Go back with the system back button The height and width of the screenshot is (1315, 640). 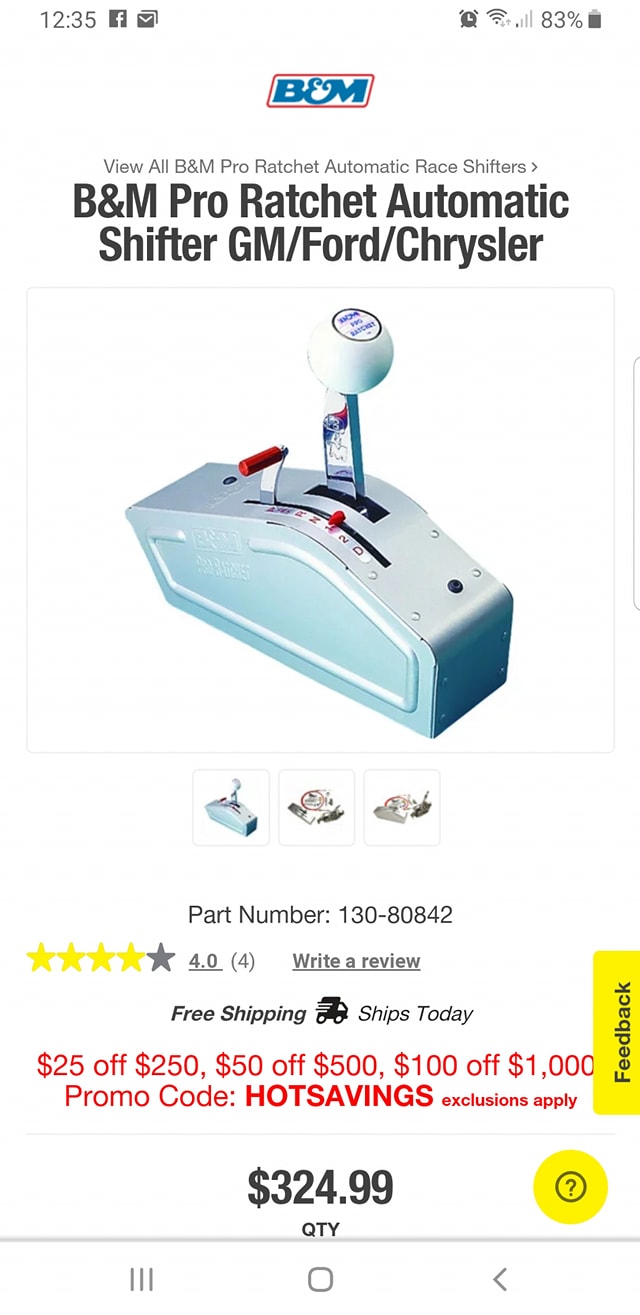tap(500, 1278)
